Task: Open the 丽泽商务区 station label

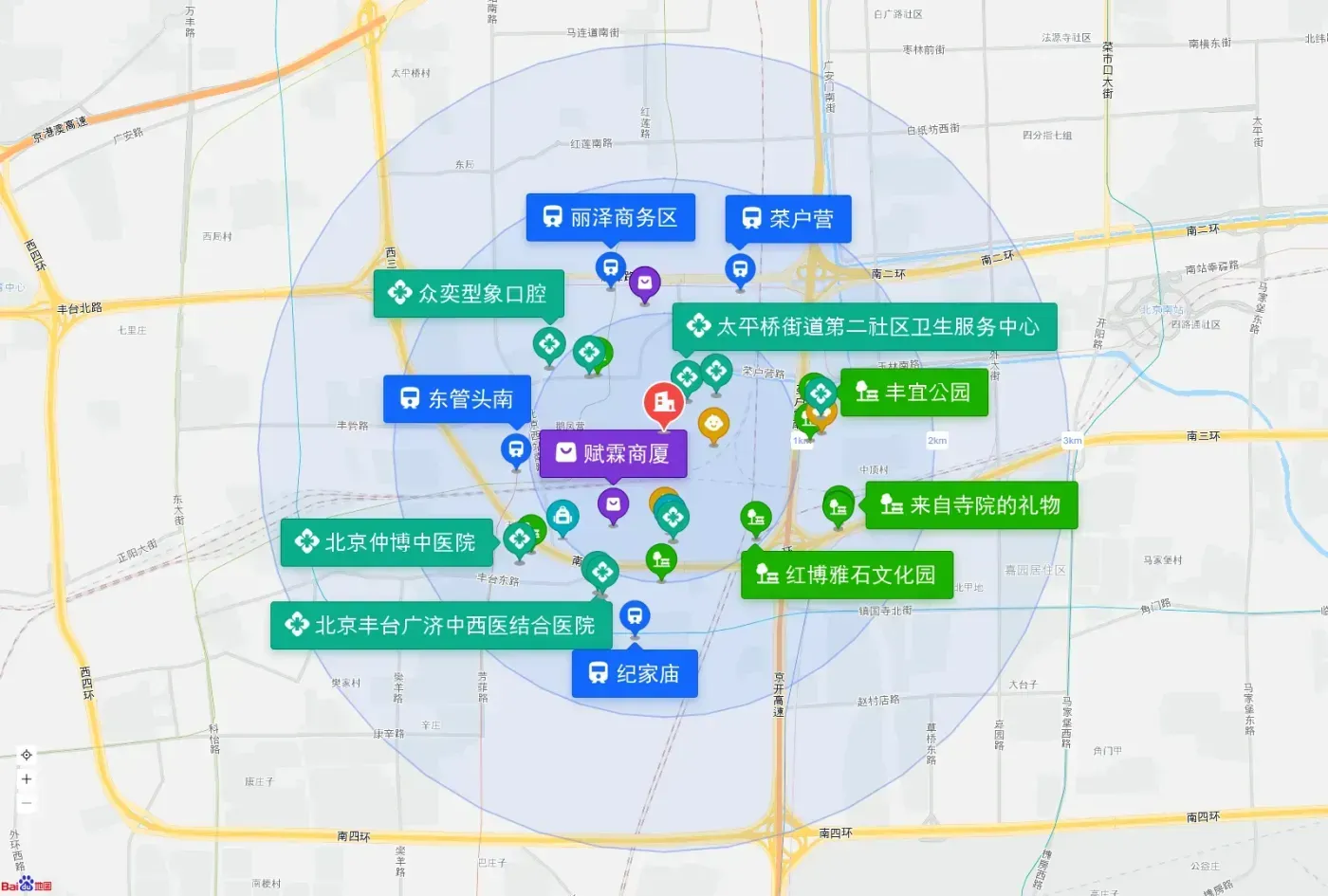Action: click(x=611, y=217)
